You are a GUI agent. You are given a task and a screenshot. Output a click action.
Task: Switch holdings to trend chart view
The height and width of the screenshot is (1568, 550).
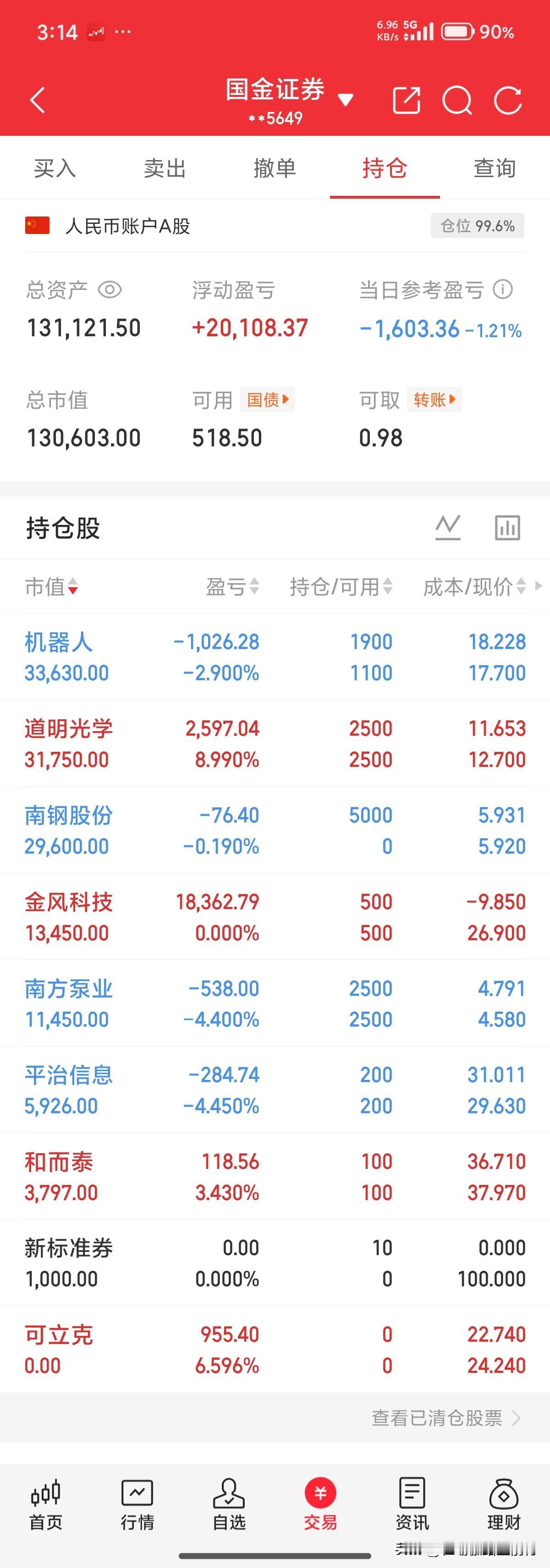click(x=448, y=528)
